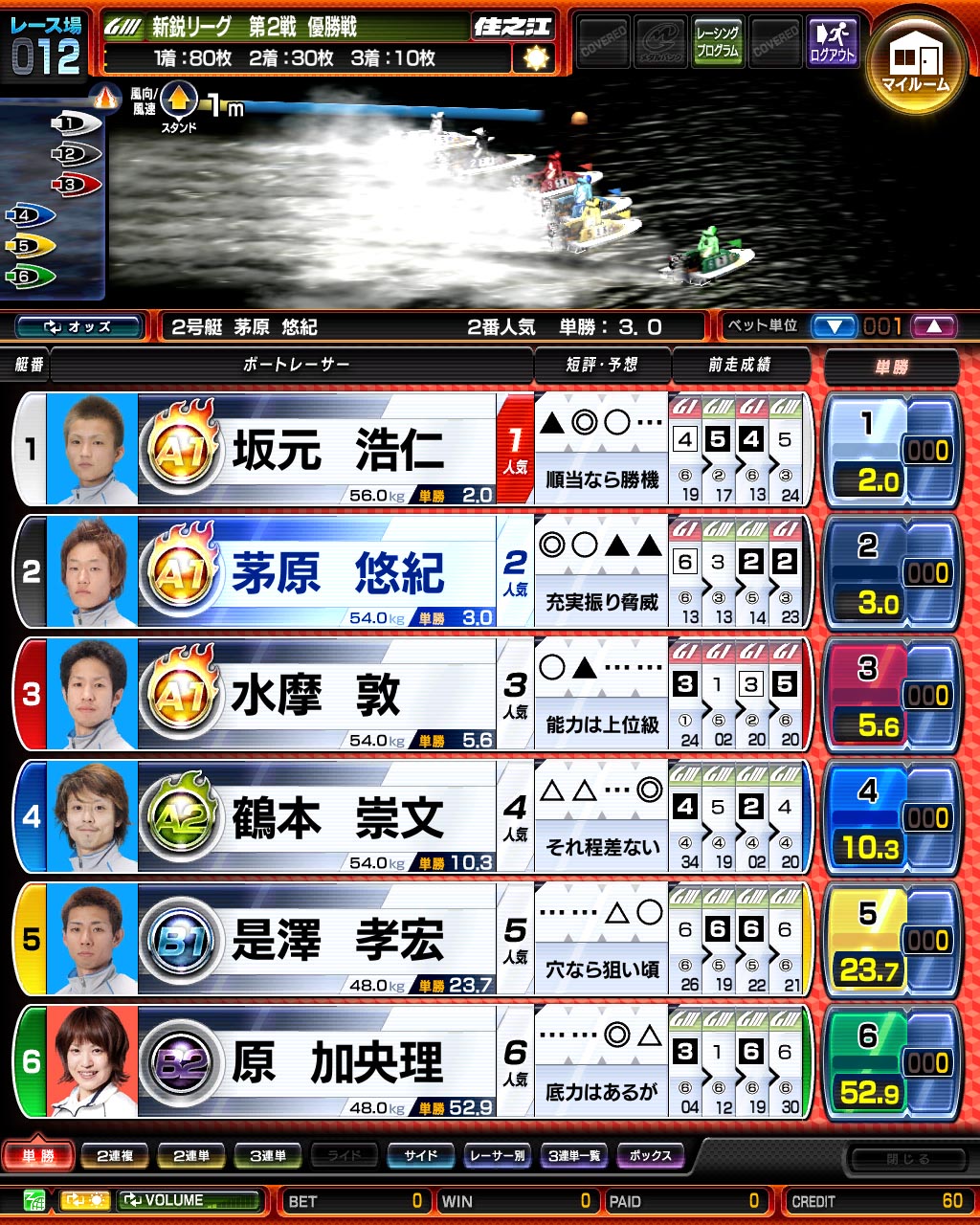Open racer 坂元 浩仁 row
This screenshot has height=1225, width=980.
coord(316,449)
